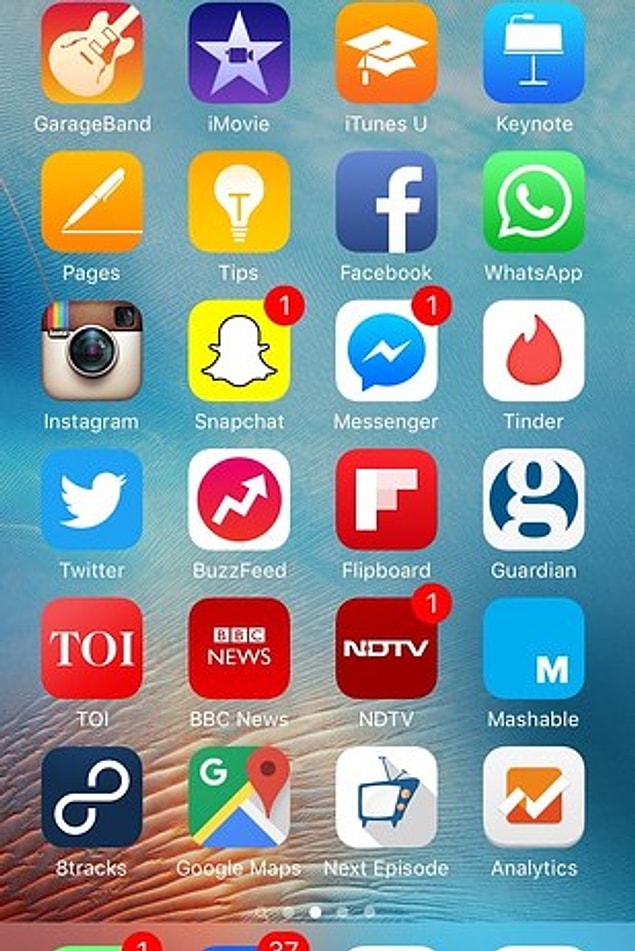
Task: Open the Tips app
Action: (x=239, y=202)
